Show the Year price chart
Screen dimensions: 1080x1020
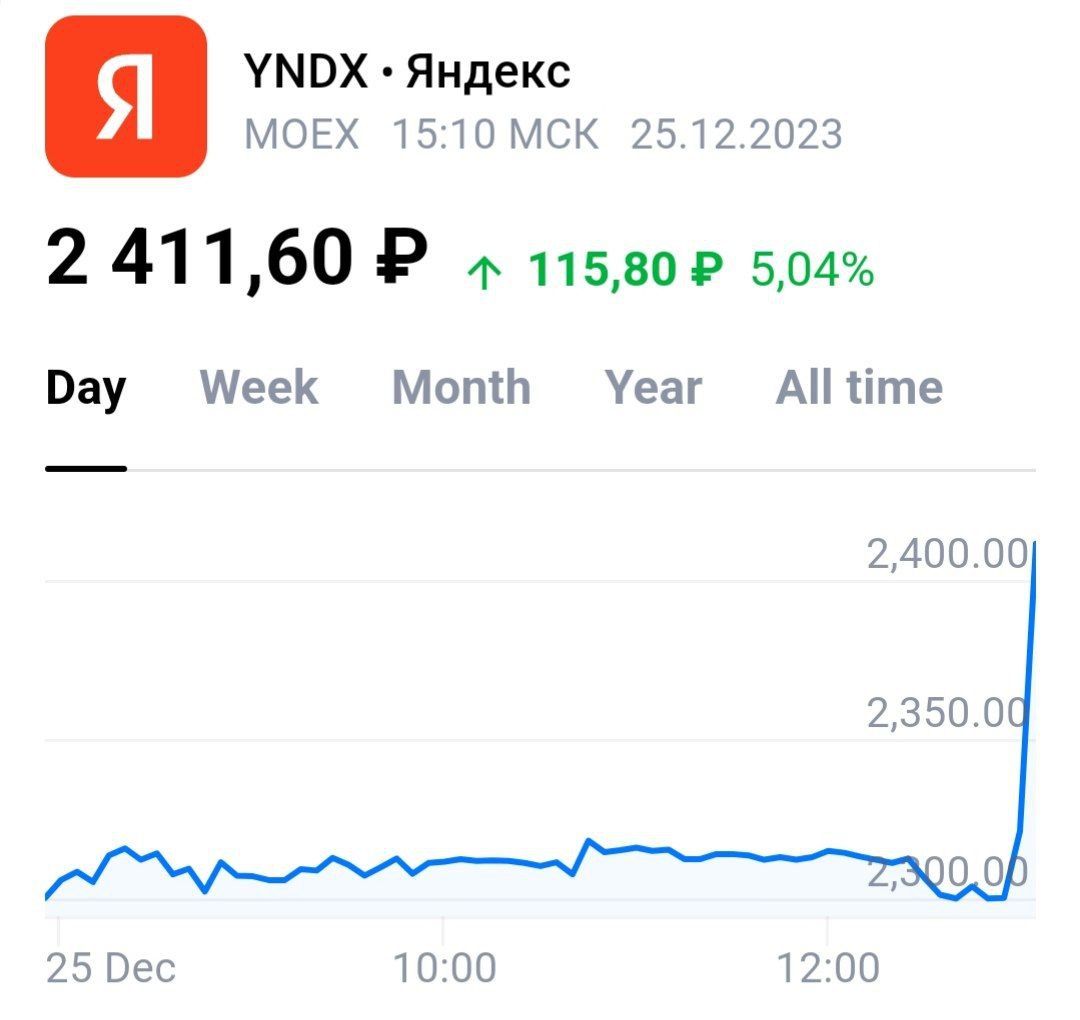pos(653,388)
